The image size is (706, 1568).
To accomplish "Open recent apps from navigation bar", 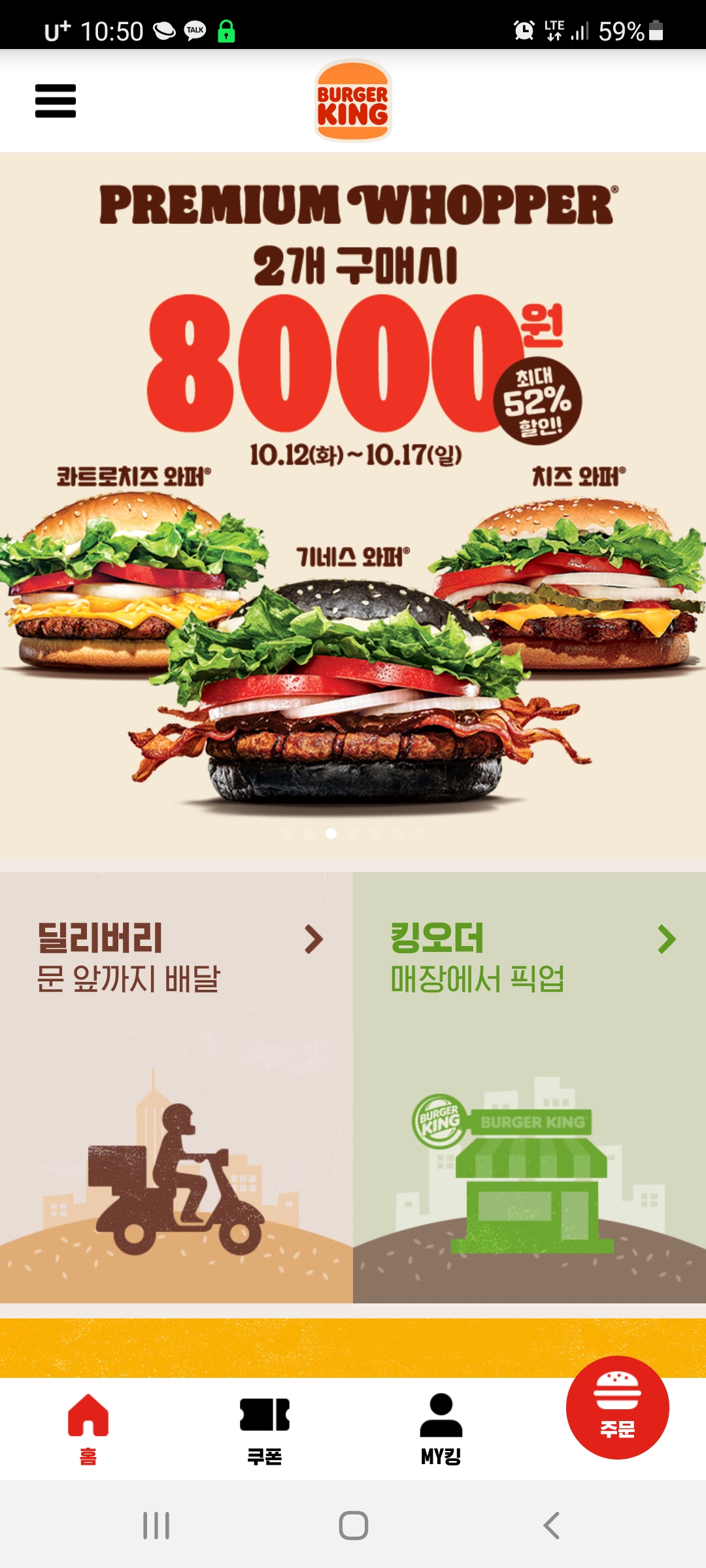I will pyautogui.click(x=156, y=1526).
